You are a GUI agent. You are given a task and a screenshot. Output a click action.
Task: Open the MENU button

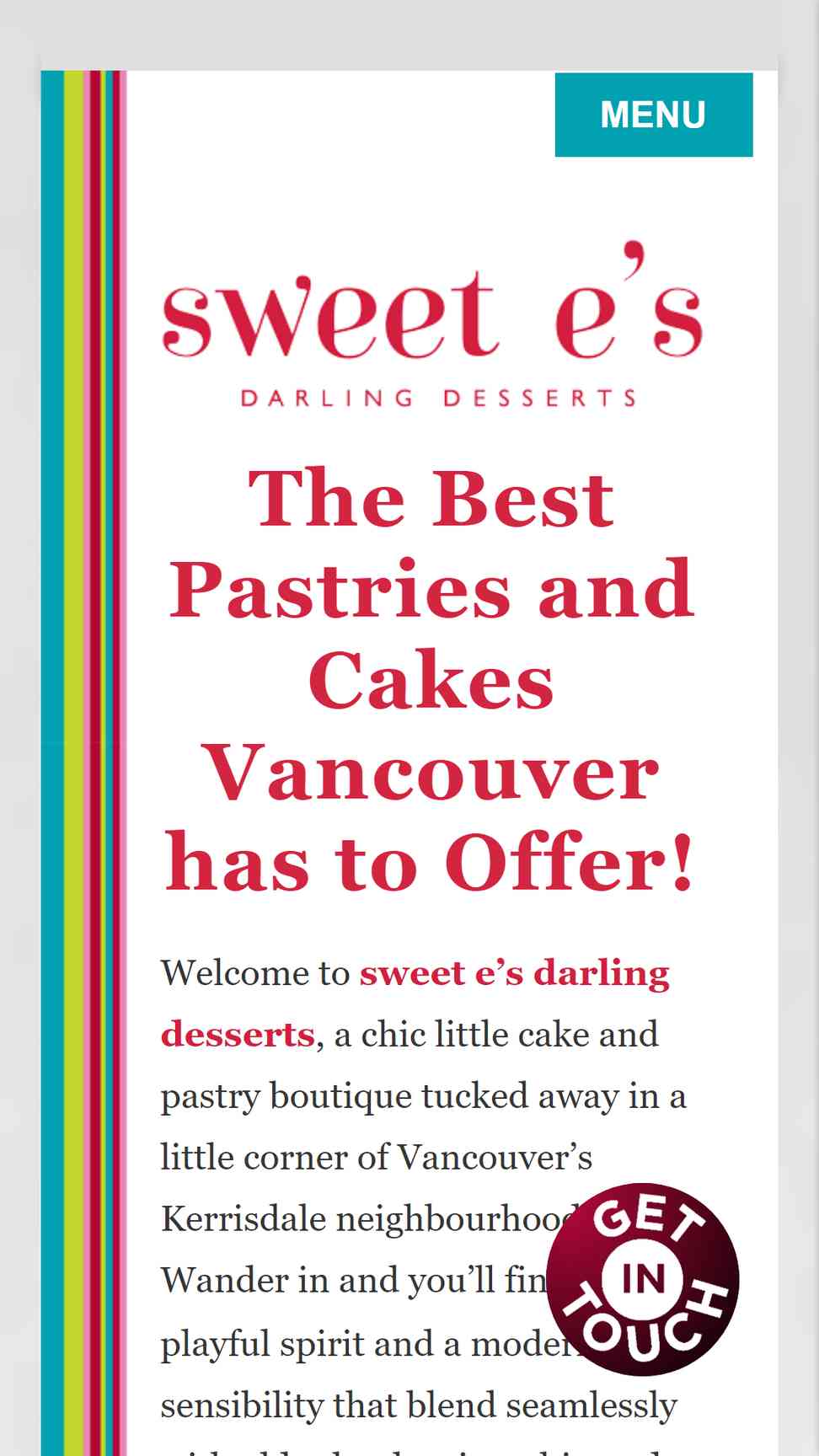point(653,115)
